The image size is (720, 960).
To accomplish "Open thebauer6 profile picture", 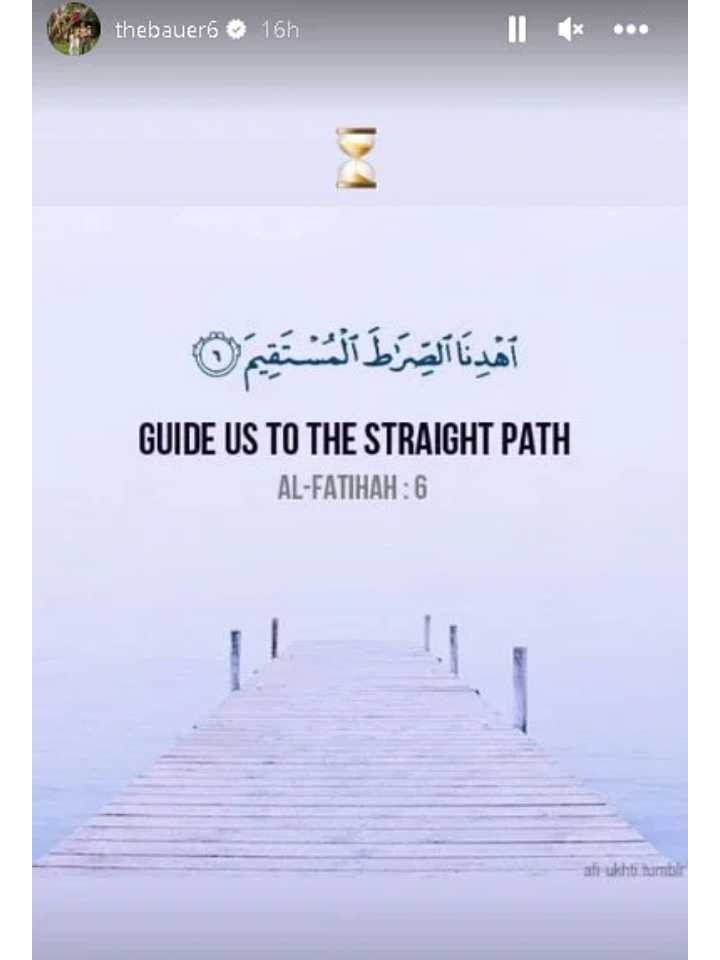I will point(74,29).
